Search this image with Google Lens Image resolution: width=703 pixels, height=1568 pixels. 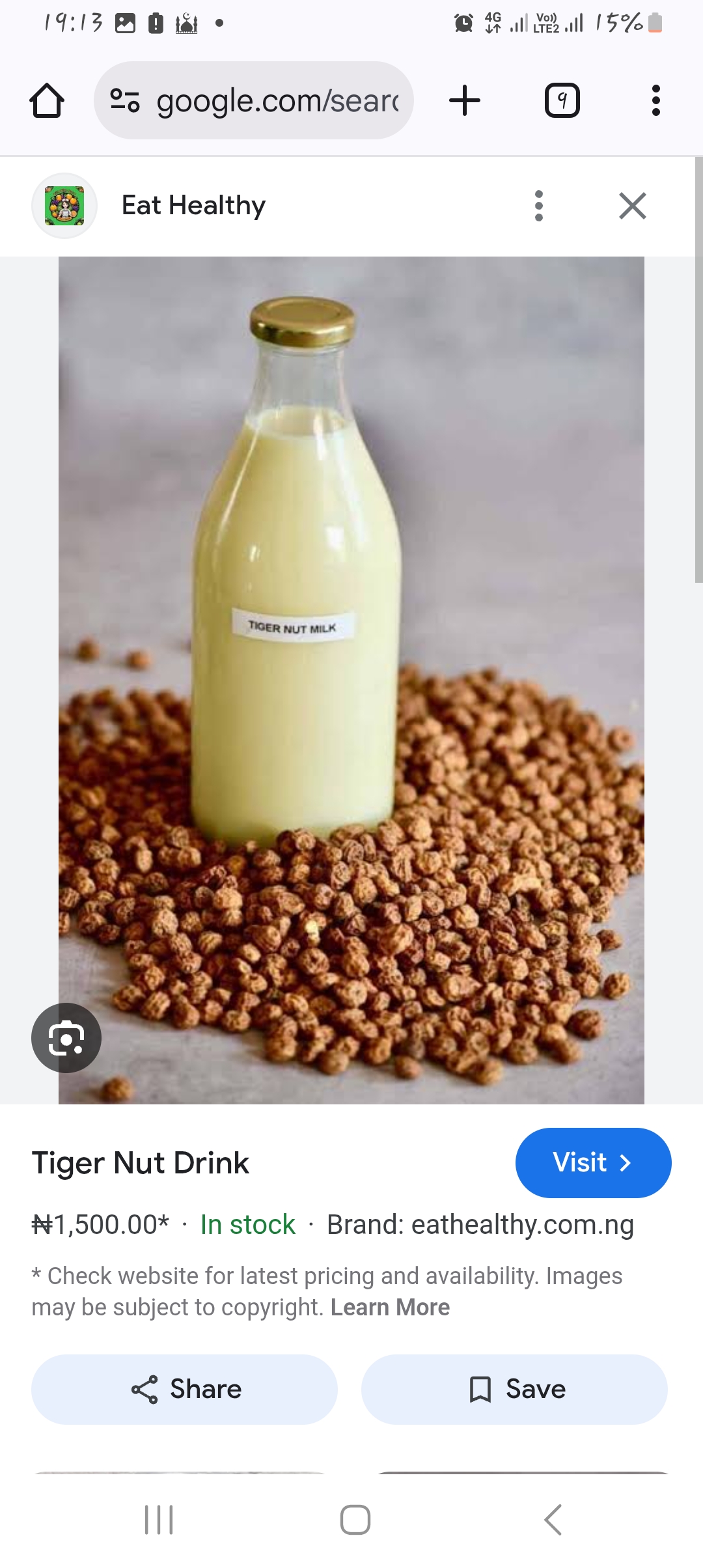pyautogui.click(x=66, y=1038)
